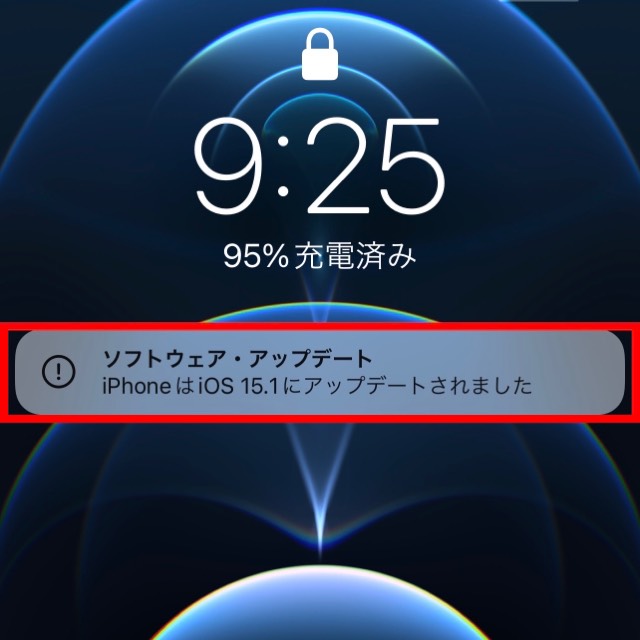Open the ソフトウェア・アップデート notification
The image size is (640, 640).
point(320,371)
